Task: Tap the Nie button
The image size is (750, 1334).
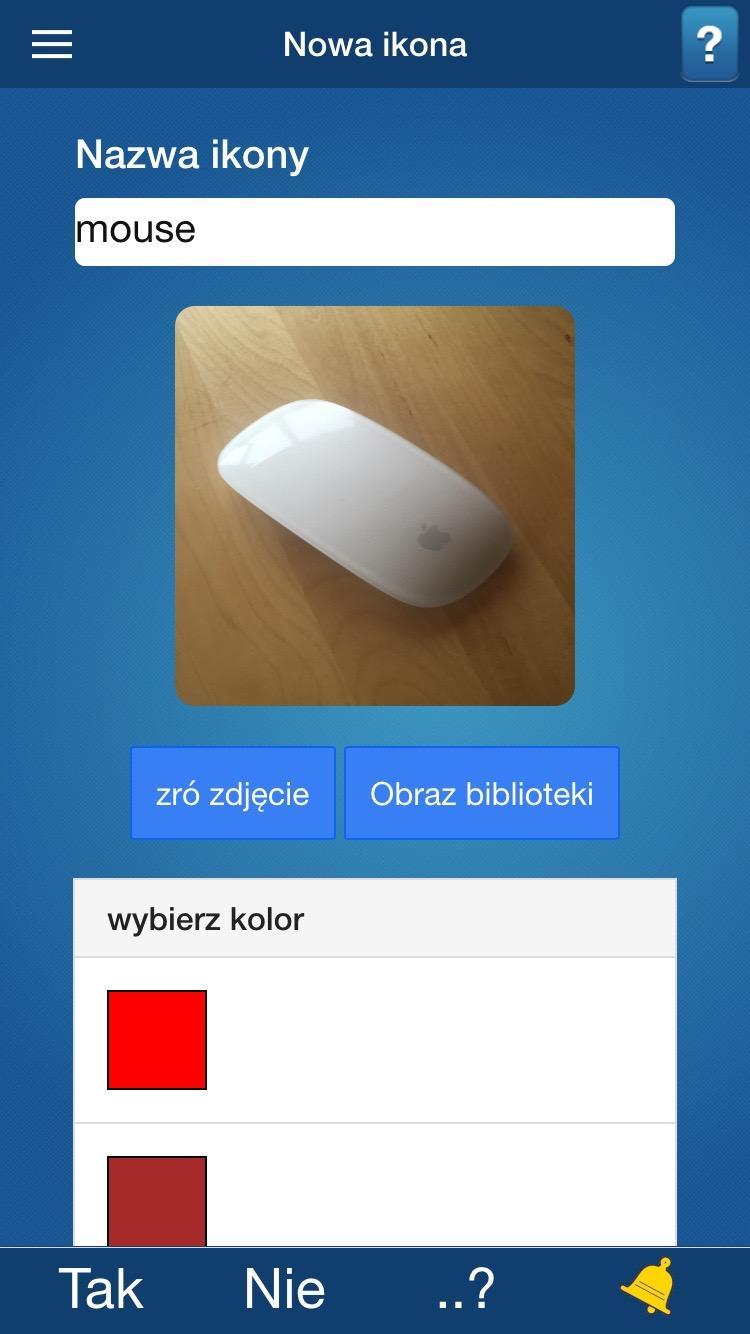Action: 285,1289
